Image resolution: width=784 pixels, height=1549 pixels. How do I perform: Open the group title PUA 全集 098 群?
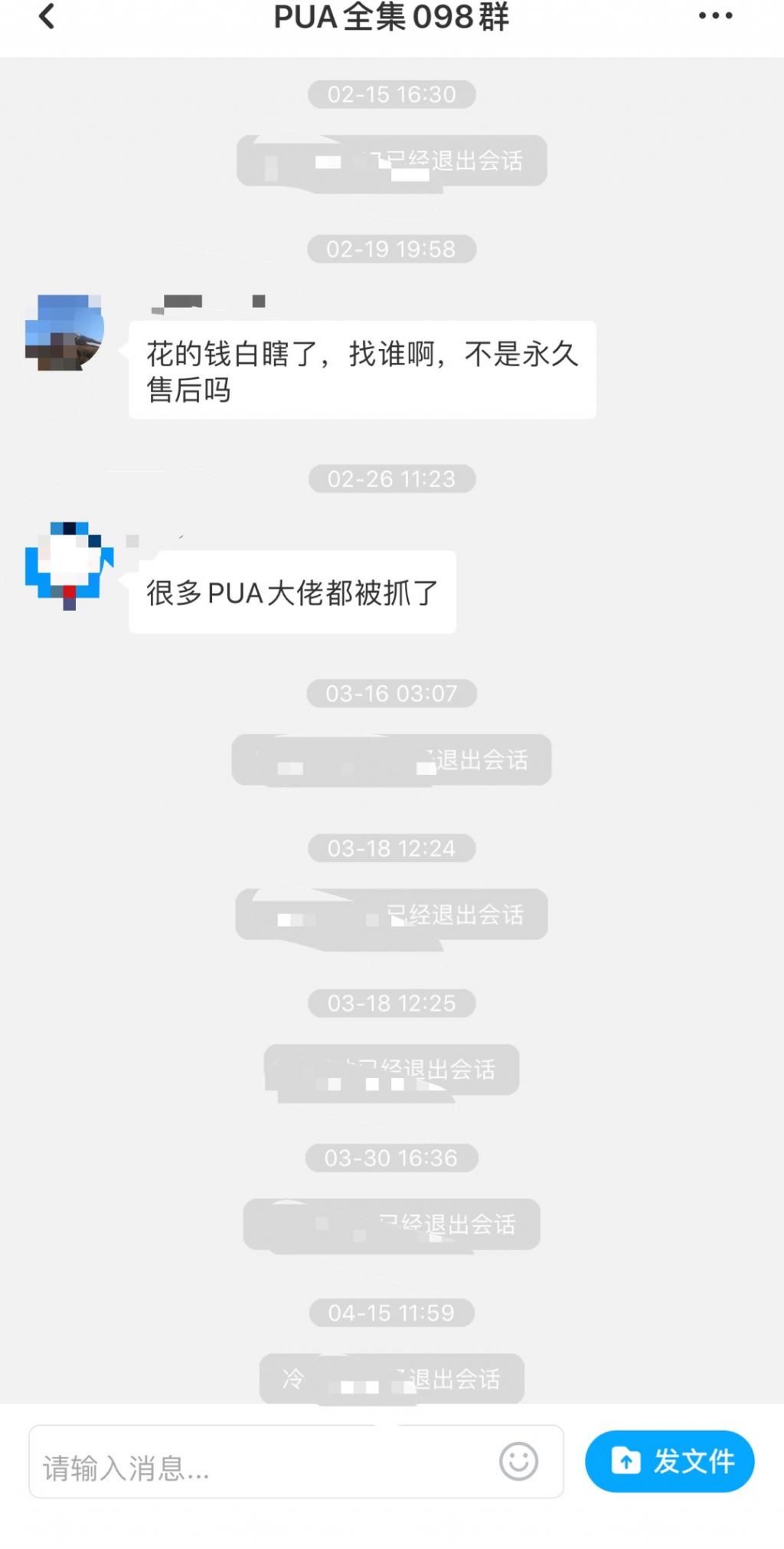tap(390, 17)
